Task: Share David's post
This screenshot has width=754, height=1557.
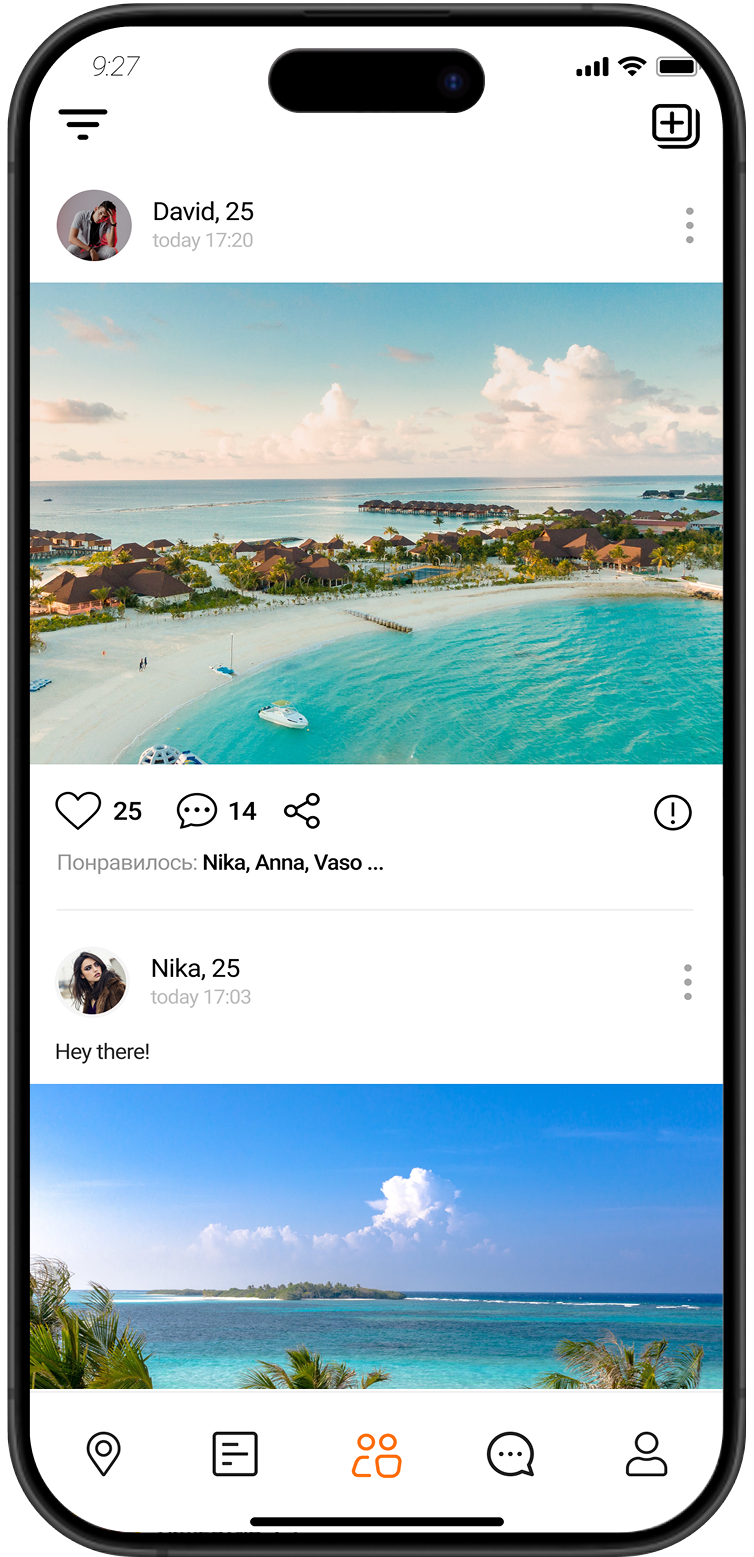Action: click(302, 811)
